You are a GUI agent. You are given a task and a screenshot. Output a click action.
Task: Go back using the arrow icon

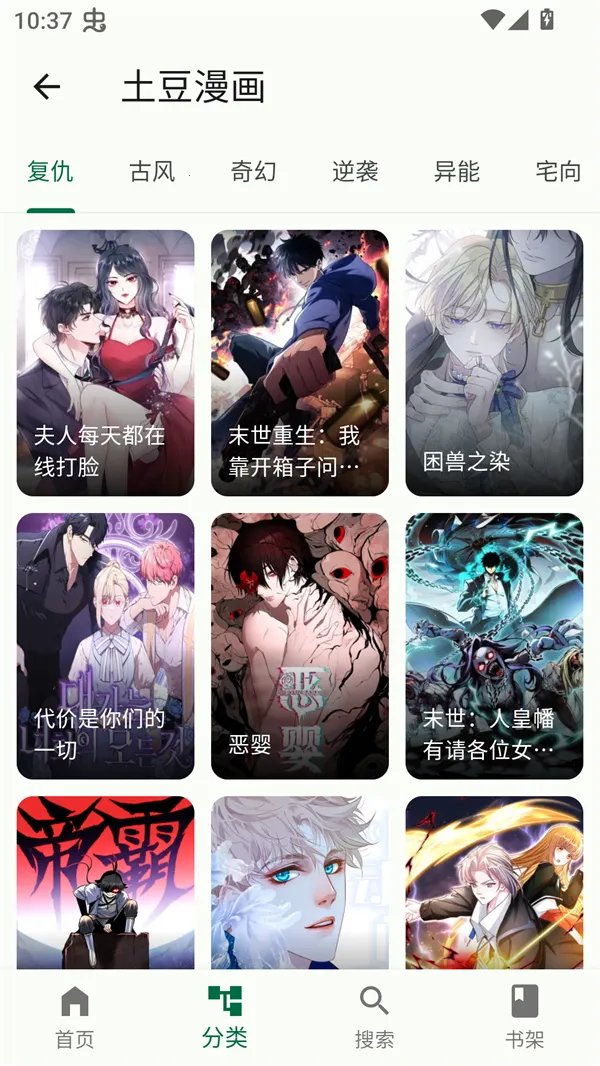(x=47, y=87)
